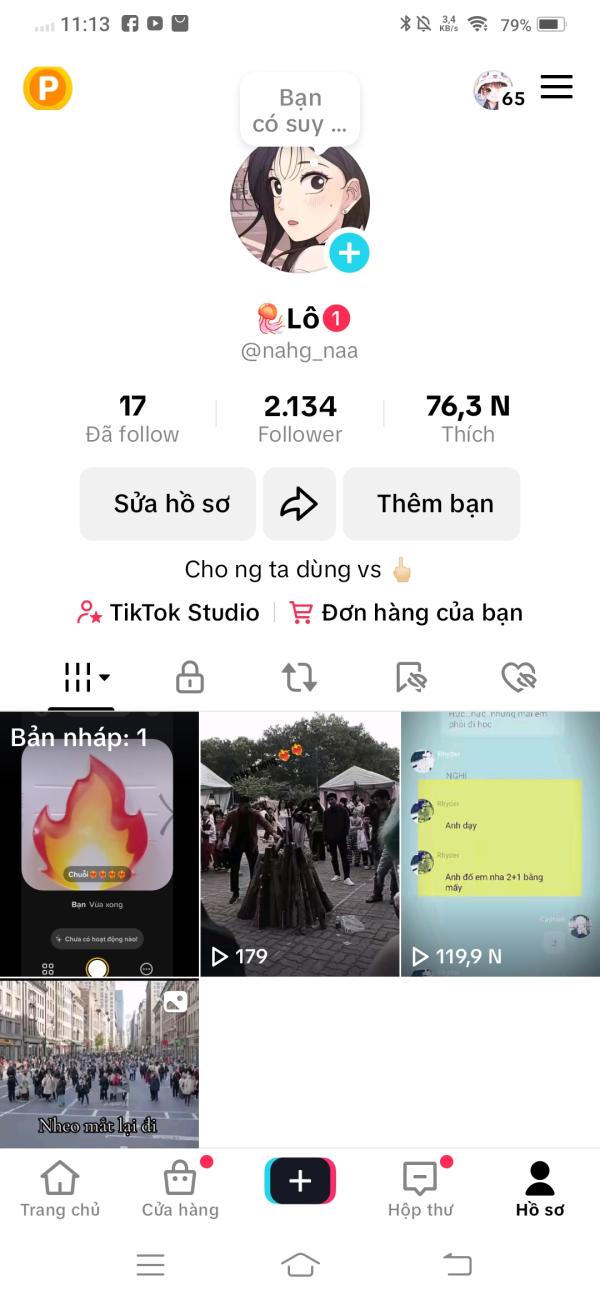Image resolution: width=600 pixels, height=1300 pixels.
Task: Open Đơn hàng của bạn
Action: click(x=406, y=613)
